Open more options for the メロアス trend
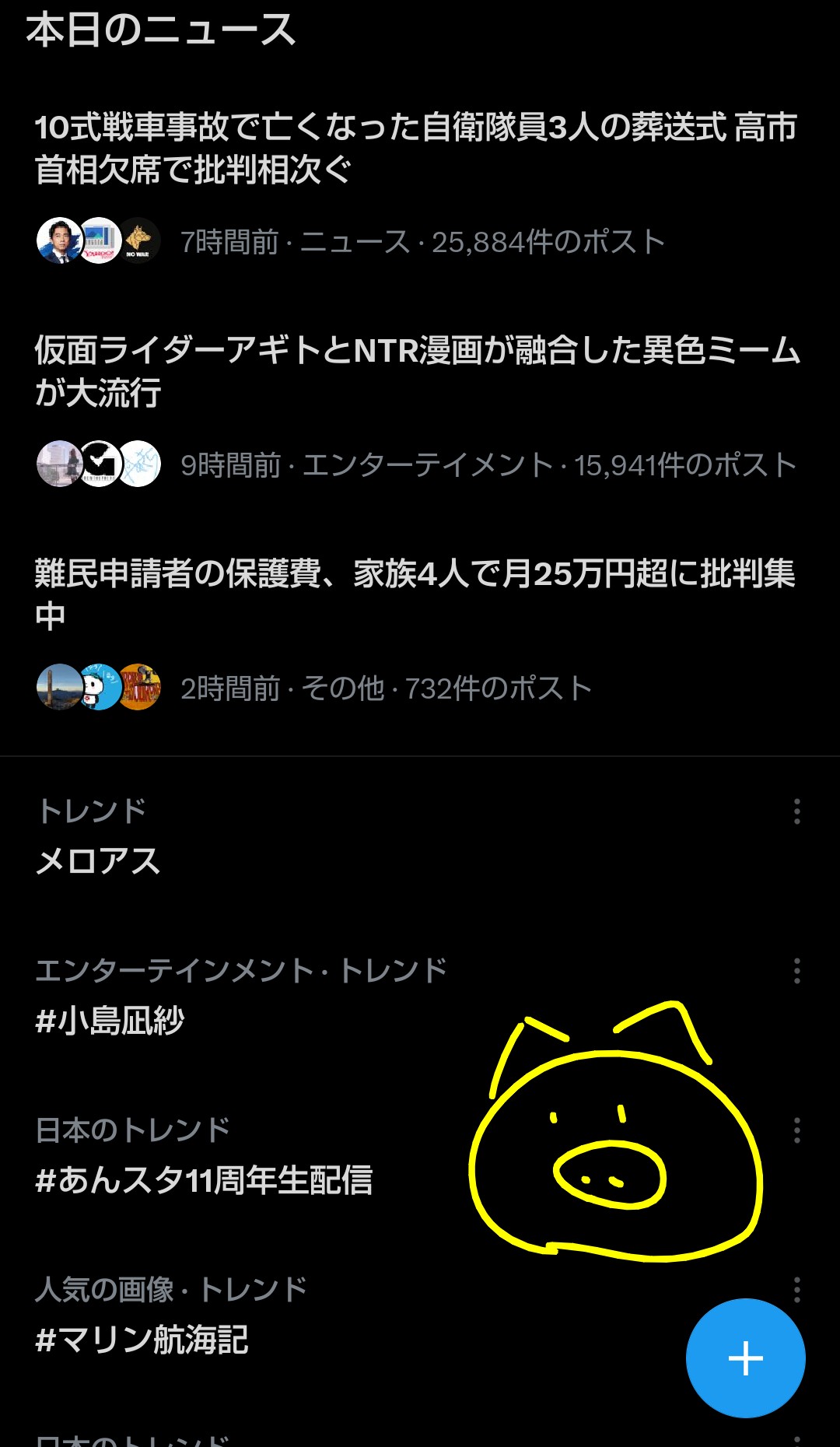This screenshot has height=1447, width=840. coord(796,811)
